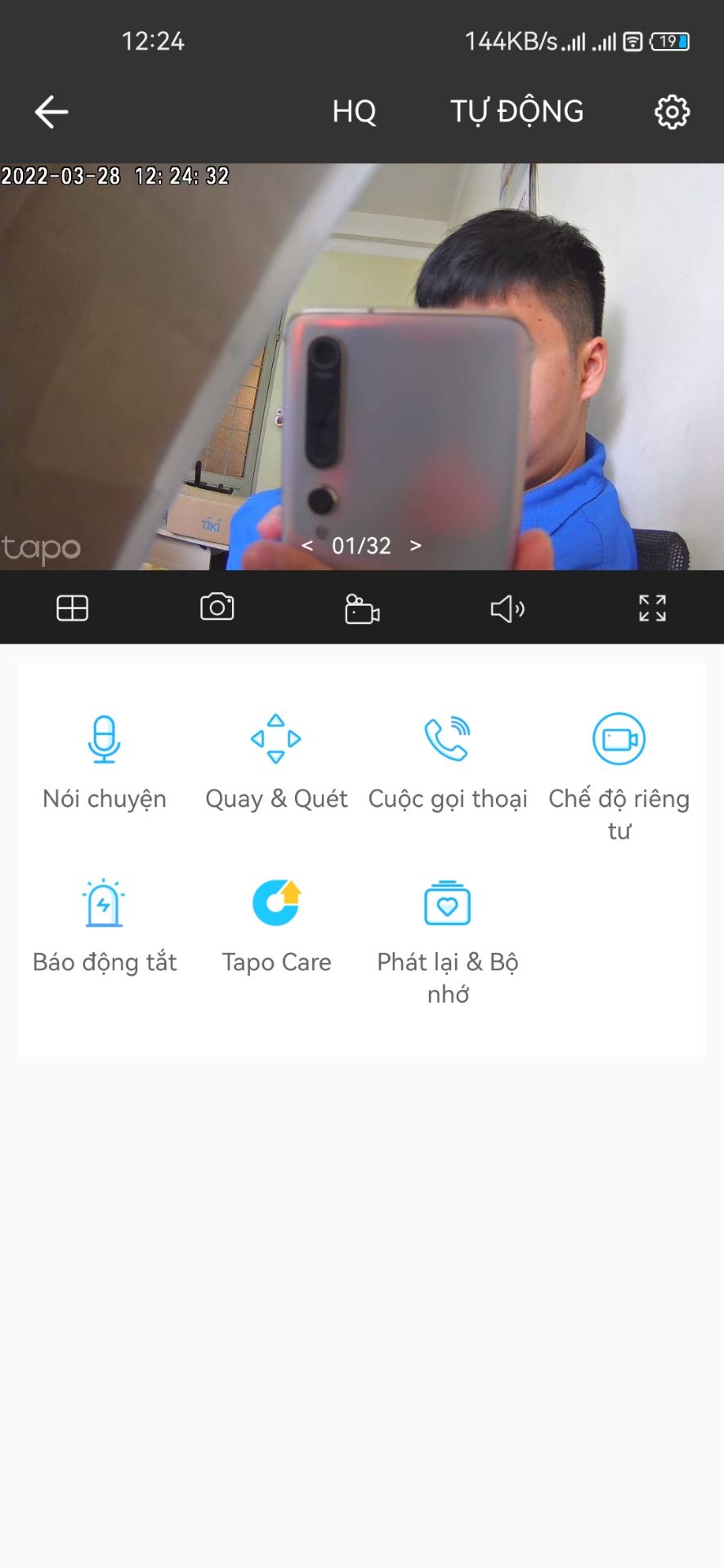This screenshot has width=724, height=1568.
Task: Switch video quality using HQ
Action: (x=354, y=111)
